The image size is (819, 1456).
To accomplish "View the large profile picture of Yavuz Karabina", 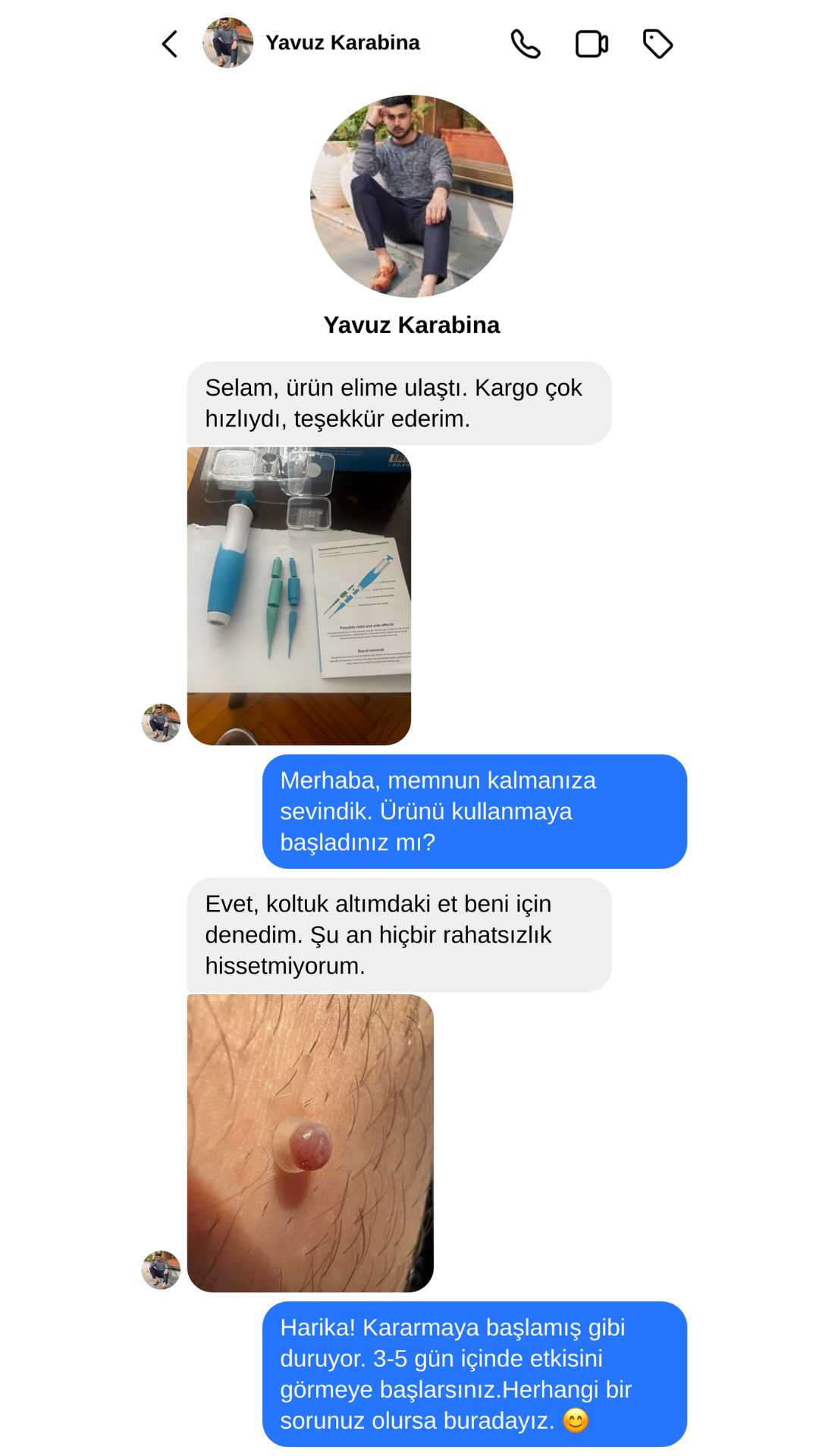I will pyautogui.click(x=411, y=196).
